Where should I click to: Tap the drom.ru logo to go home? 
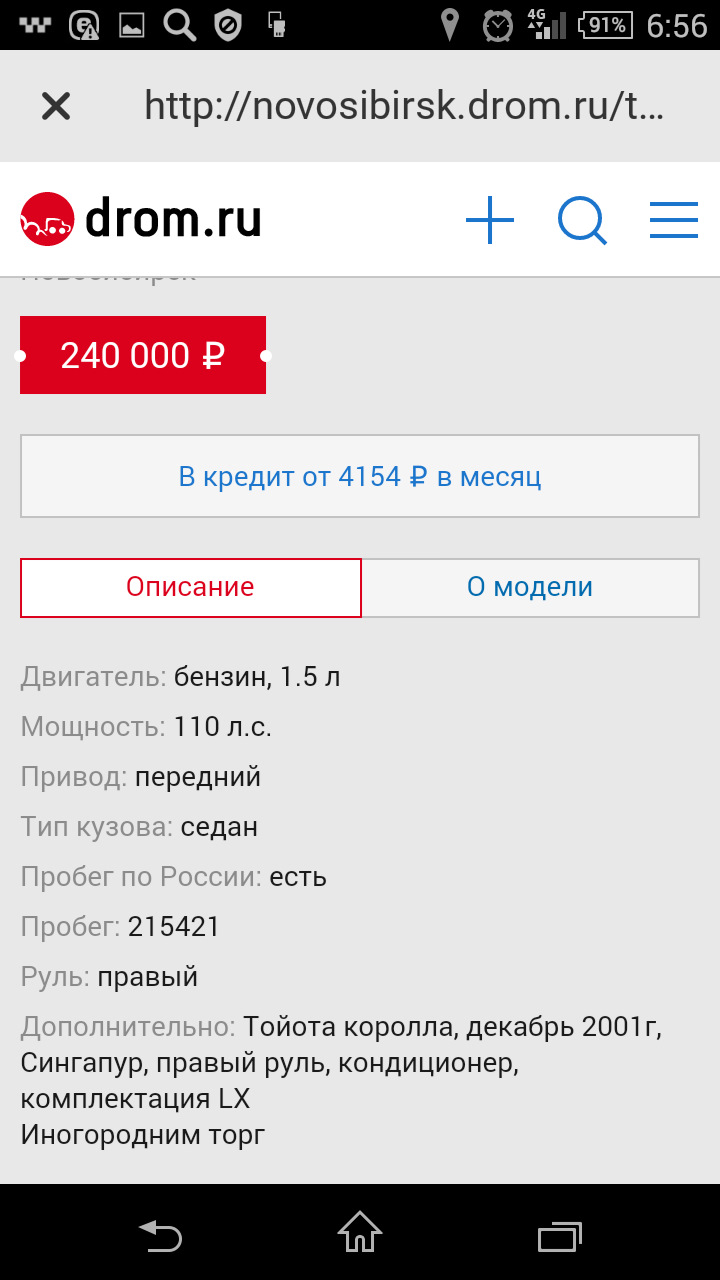point(141,219)
